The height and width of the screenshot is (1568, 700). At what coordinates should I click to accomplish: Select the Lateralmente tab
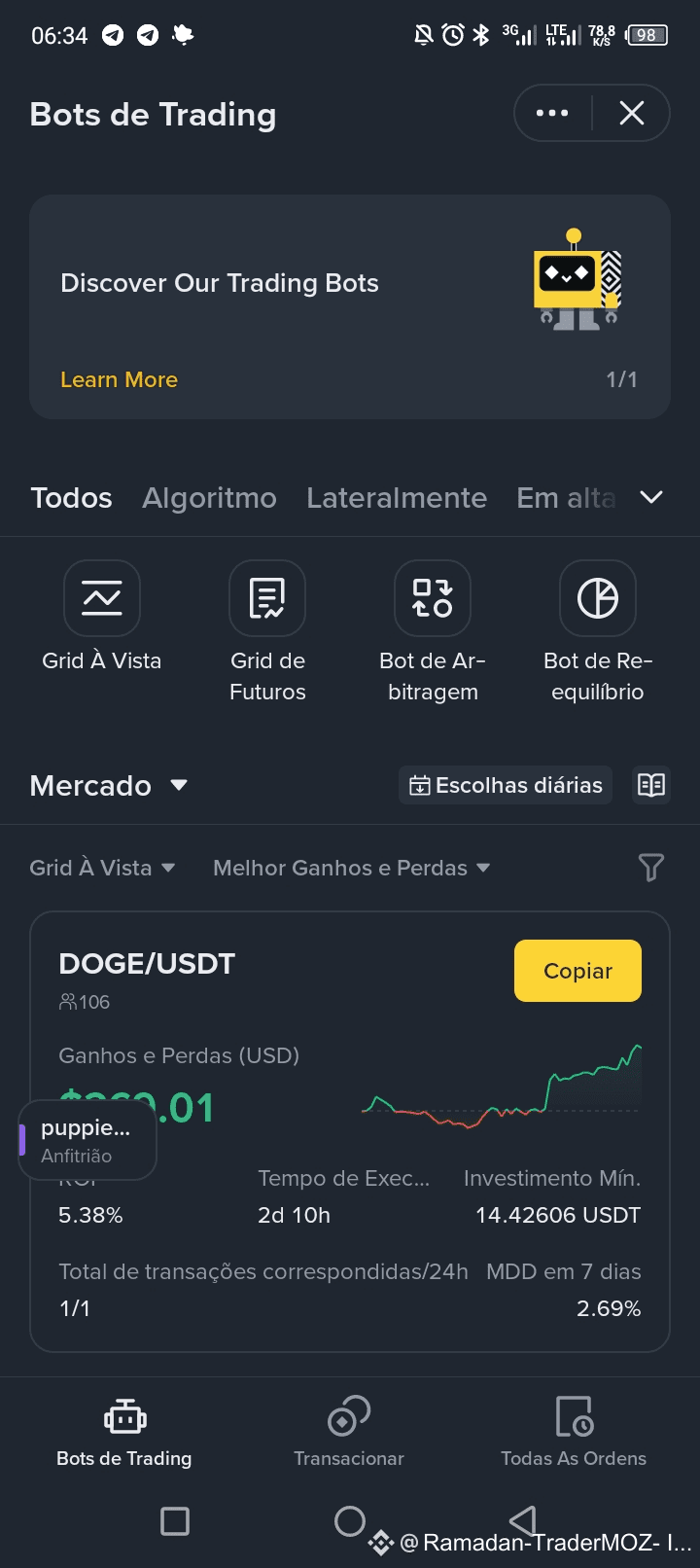(397, 498)
